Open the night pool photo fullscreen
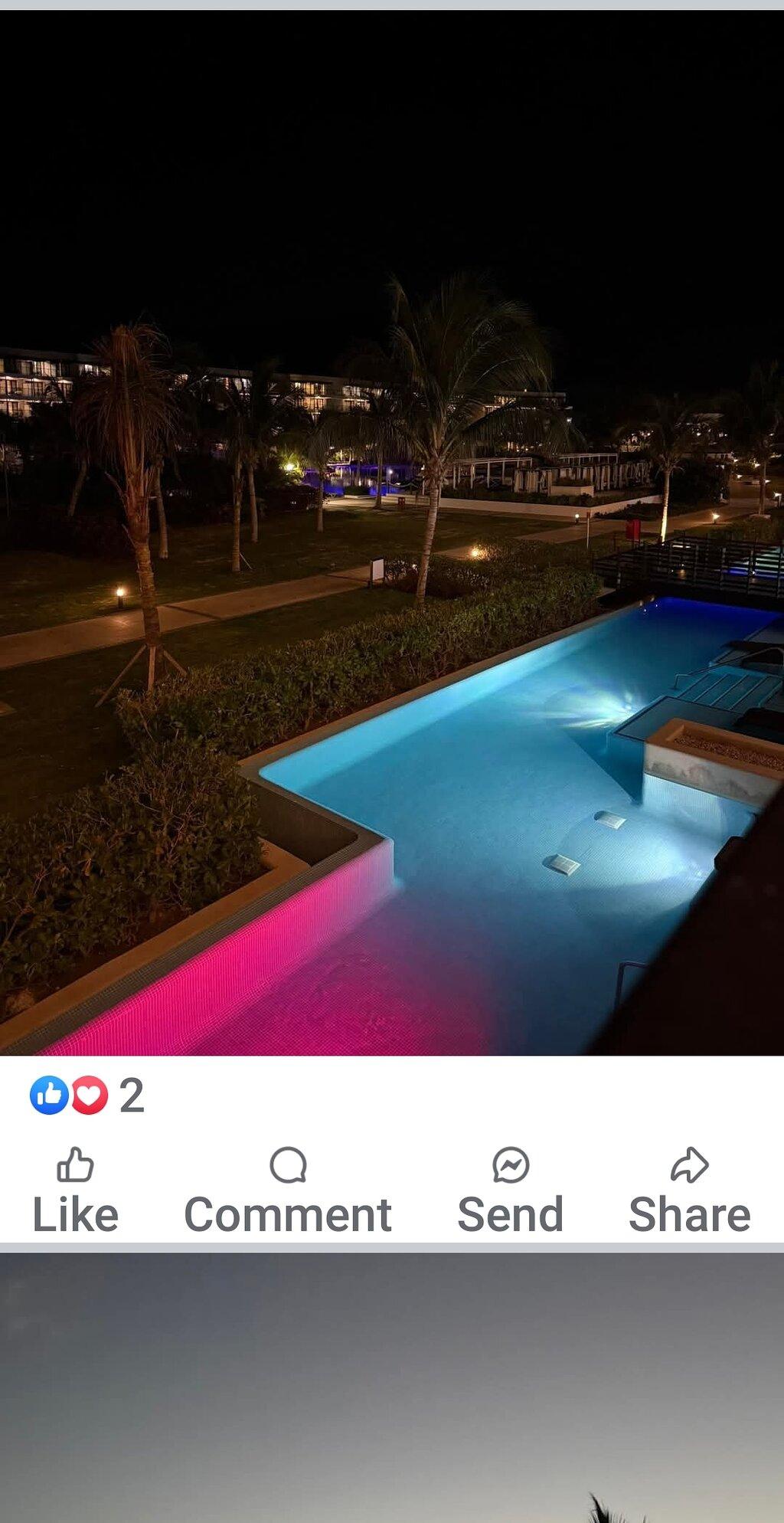This screenshot has width=784, height=1523. coord(392,532)
